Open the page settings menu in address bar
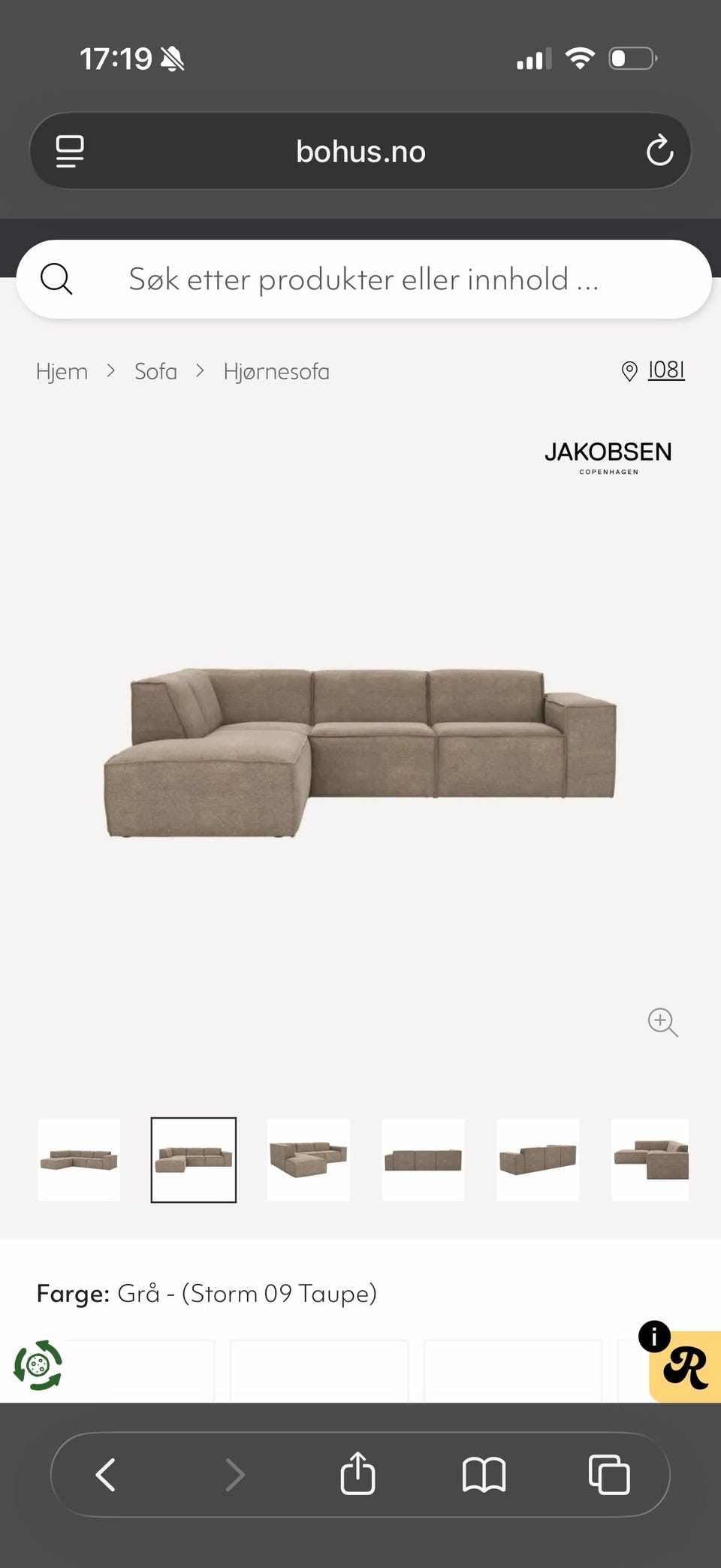721x1568 pixels. click(70, 151)
